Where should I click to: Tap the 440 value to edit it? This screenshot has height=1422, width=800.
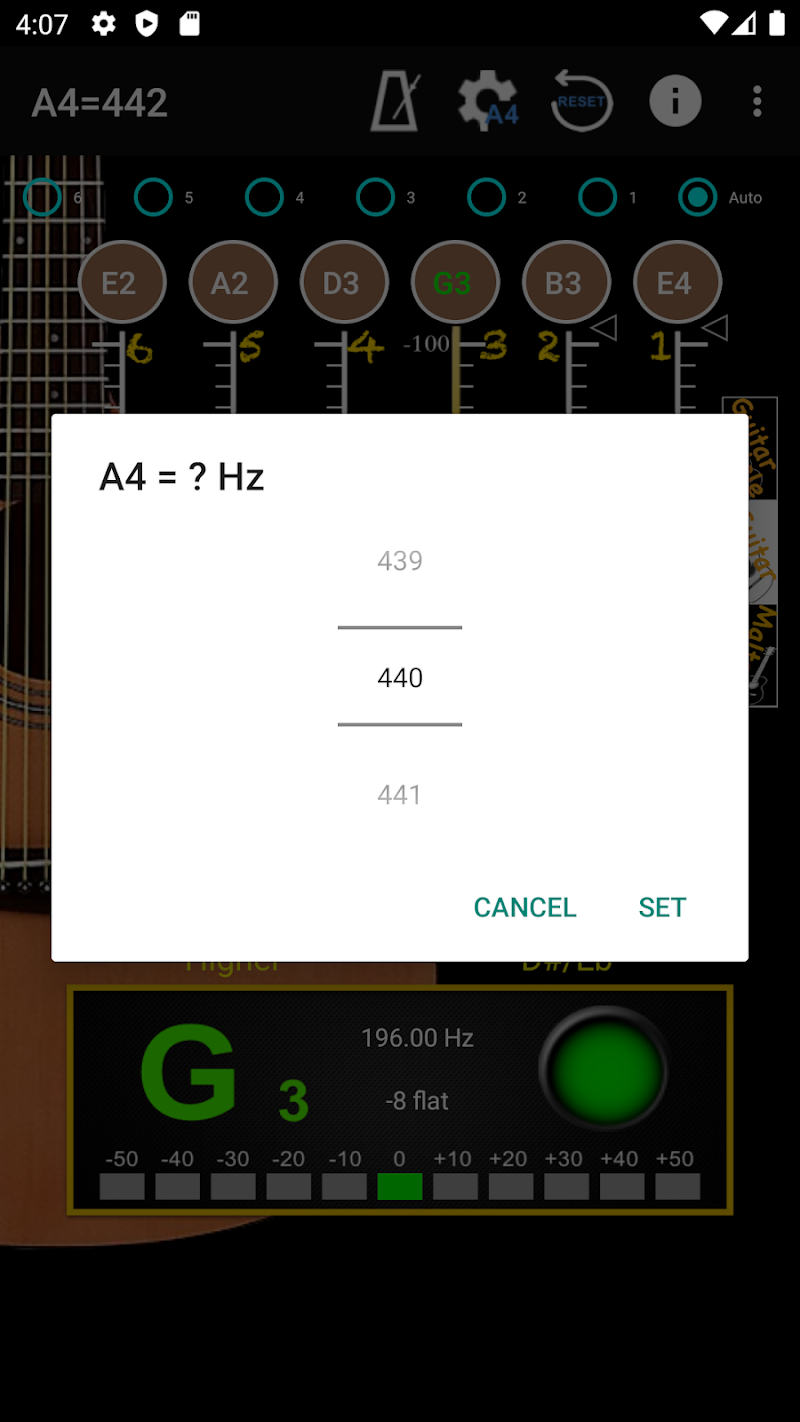point(400,678)
